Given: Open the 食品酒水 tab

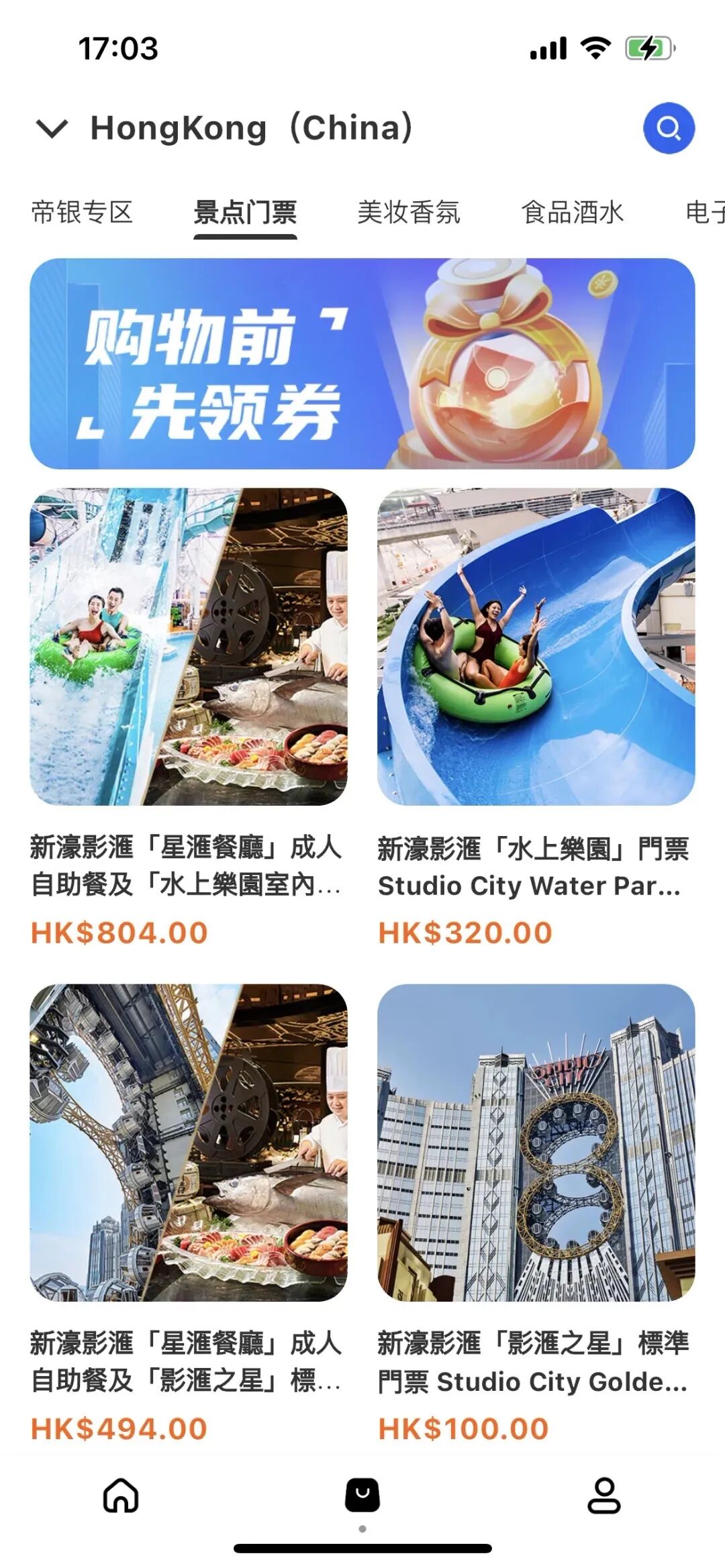Looking at the screenshot, I should [x=572, y=212].
